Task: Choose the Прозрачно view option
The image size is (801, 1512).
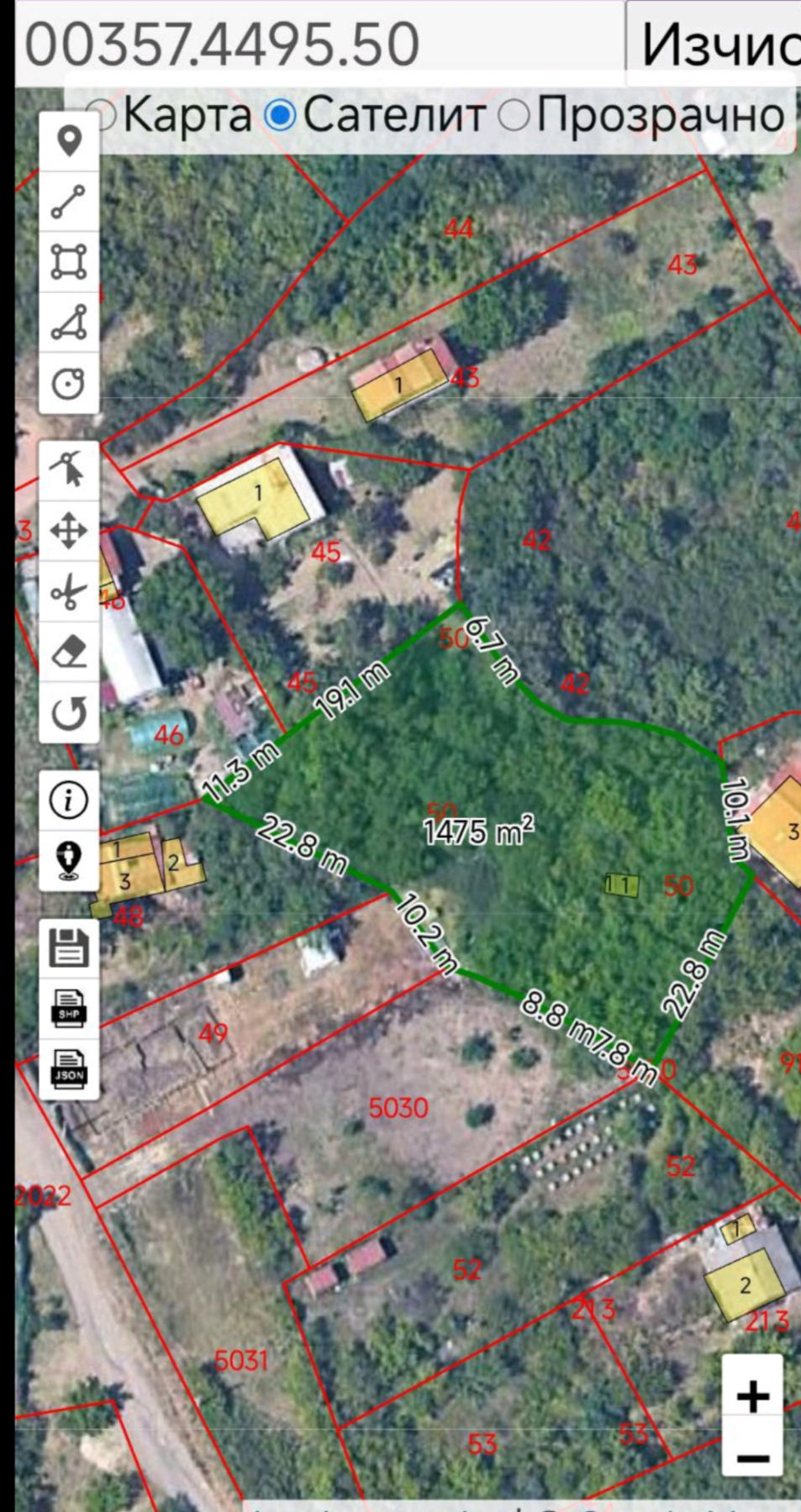Action: (x=513, y=115)
